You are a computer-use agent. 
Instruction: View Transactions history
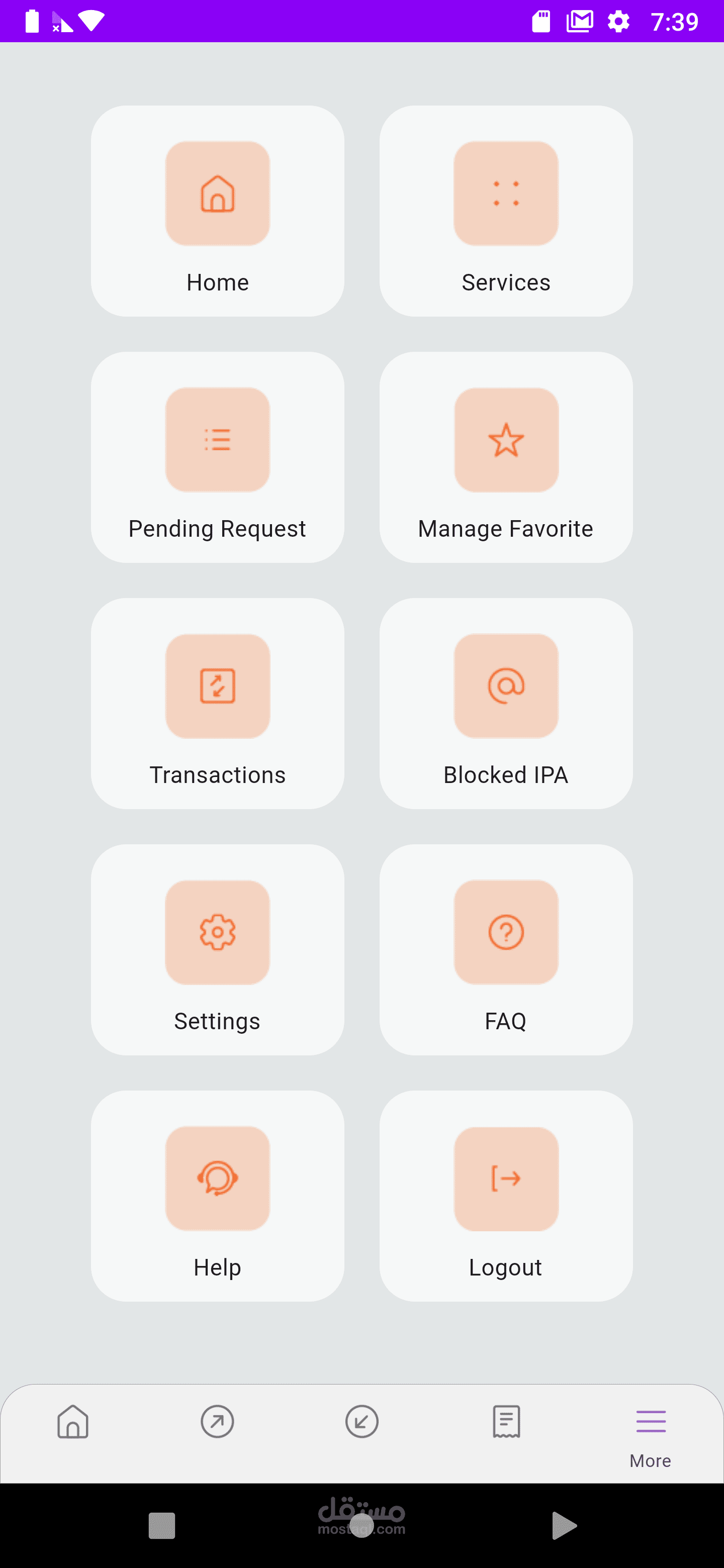click(217, 703)
